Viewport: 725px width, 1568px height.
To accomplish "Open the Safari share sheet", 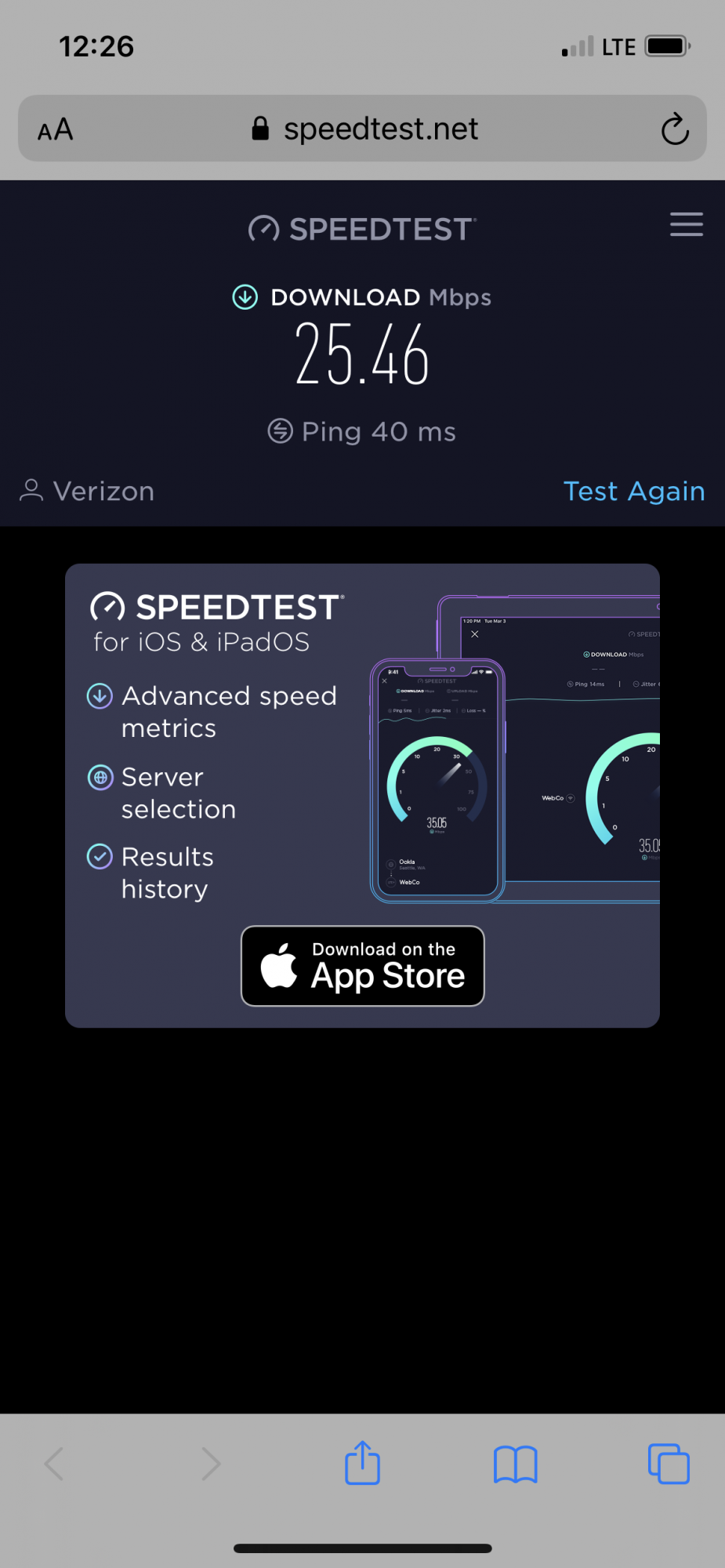I will coord(362,1463).
